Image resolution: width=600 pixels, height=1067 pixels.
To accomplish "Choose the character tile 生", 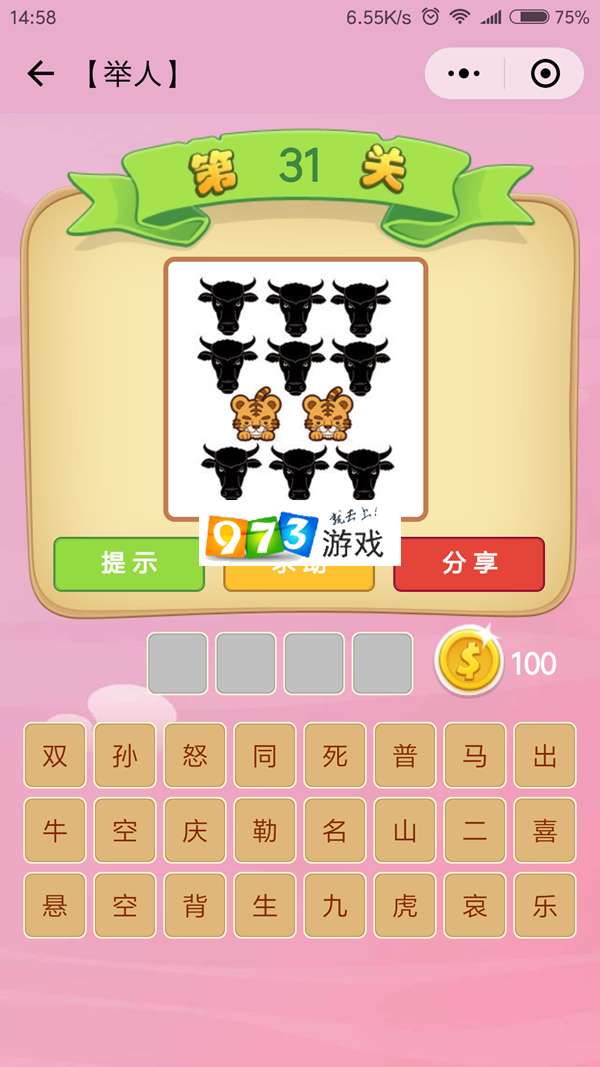I will (265, 905).
